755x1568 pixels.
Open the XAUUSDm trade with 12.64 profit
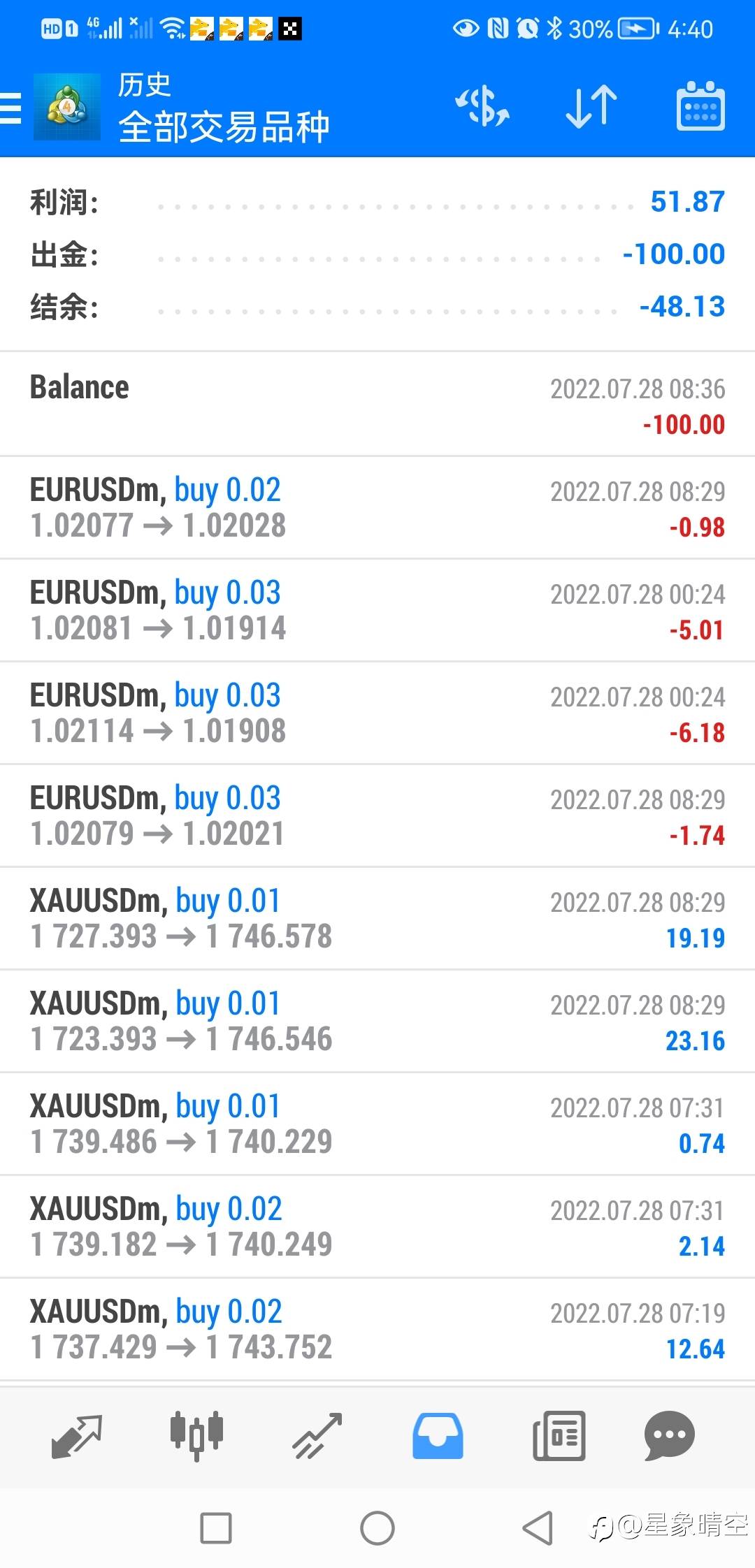coord(377,1329)
